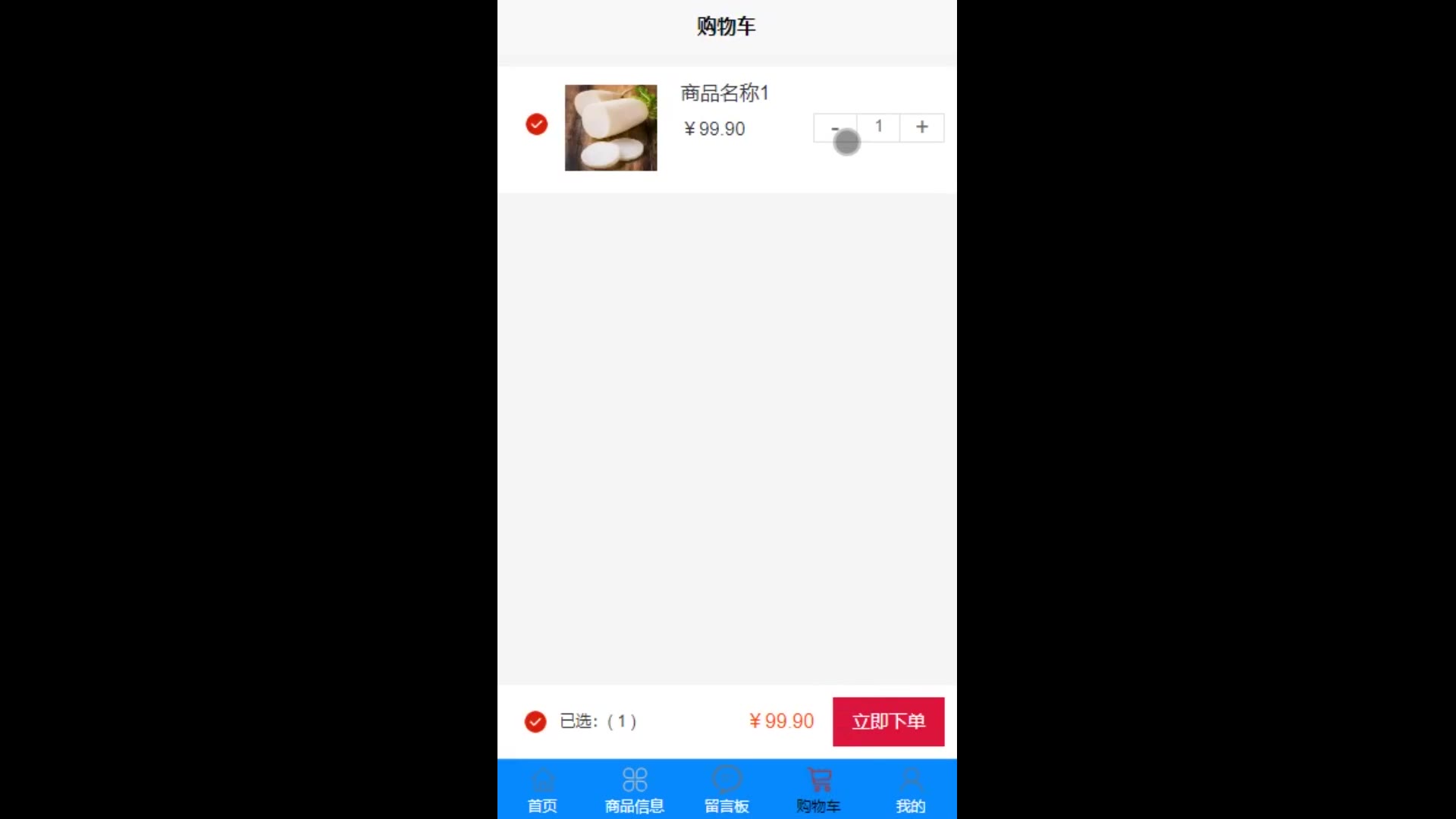Switch to the 首页 tab
Screen dimensions: 1456x819
542,791
